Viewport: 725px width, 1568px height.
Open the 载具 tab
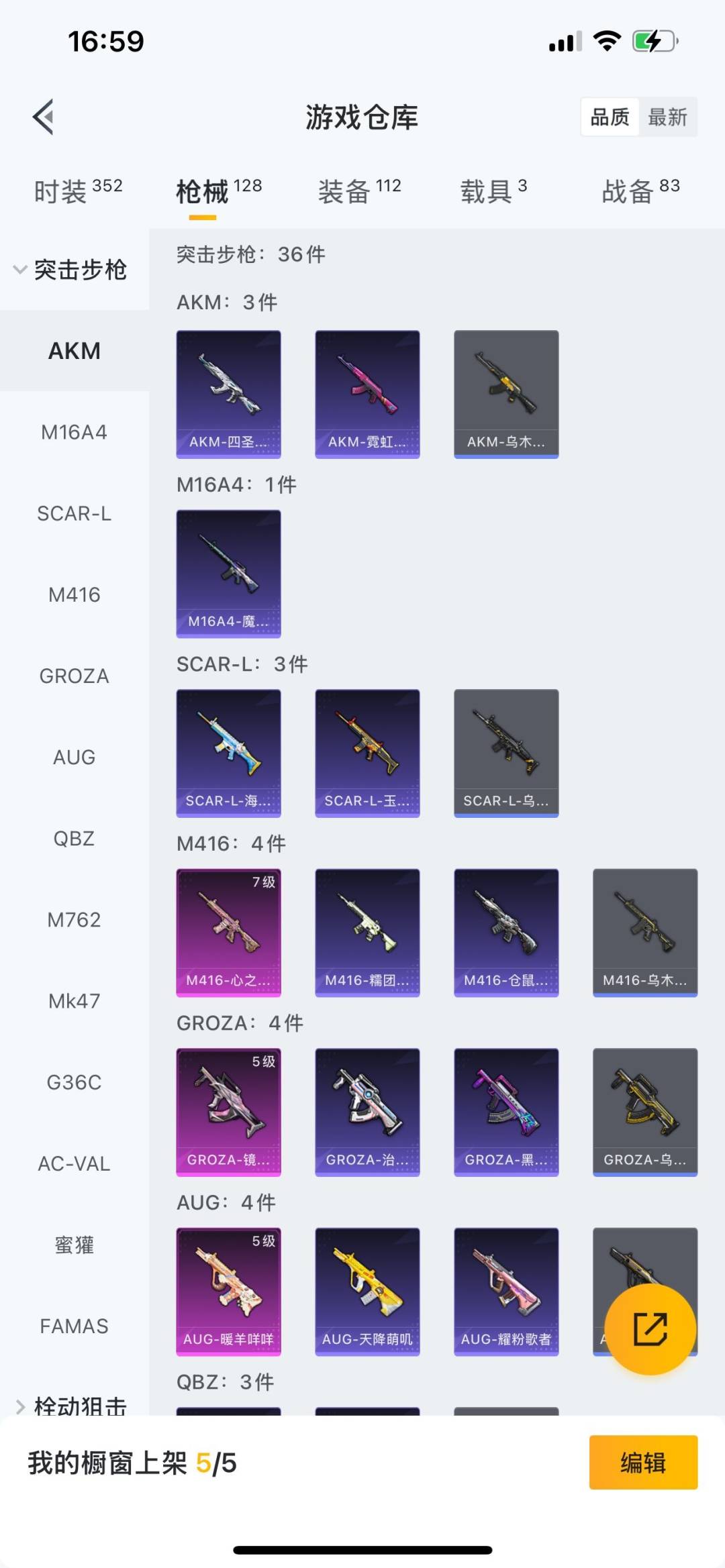(493, 191)
